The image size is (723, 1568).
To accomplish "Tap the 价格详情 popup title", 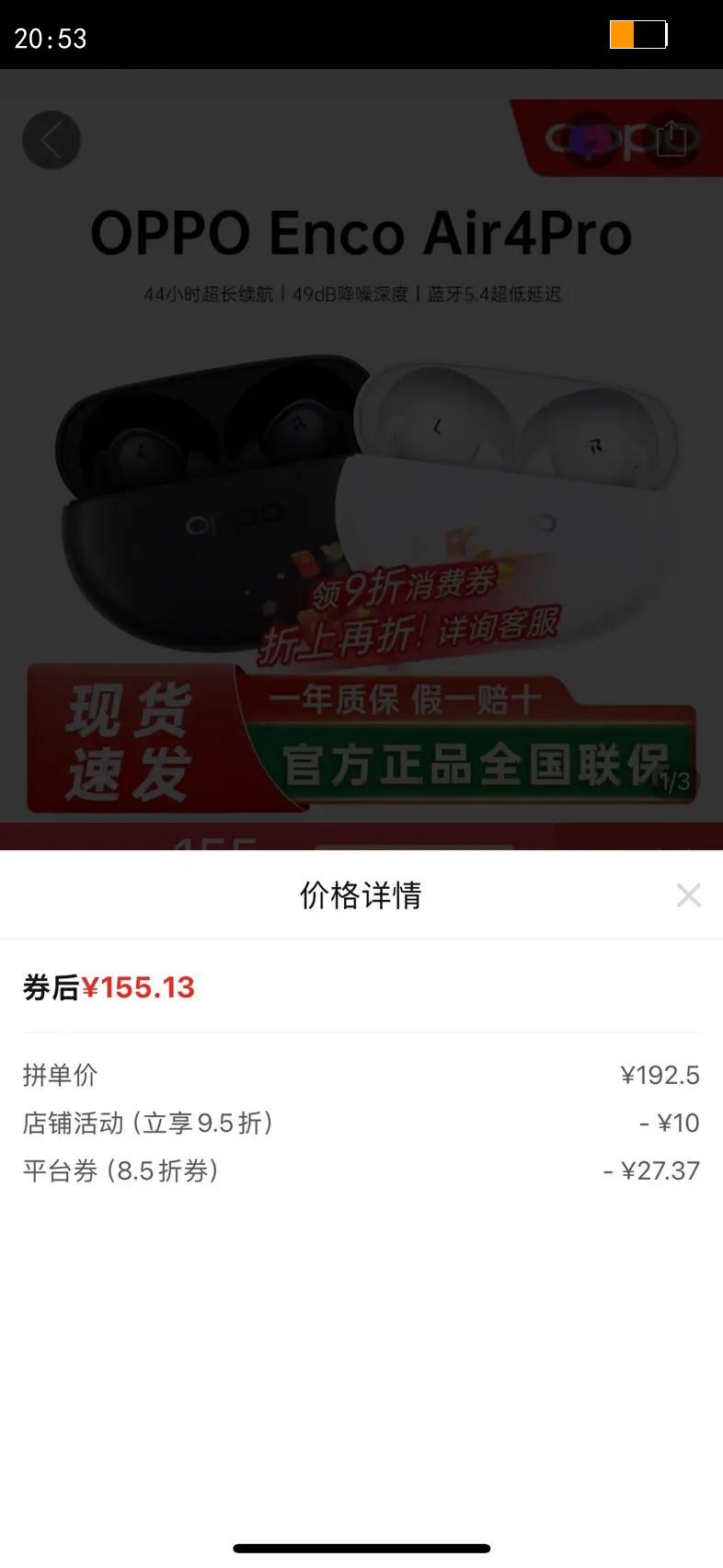I will point(361,894).
